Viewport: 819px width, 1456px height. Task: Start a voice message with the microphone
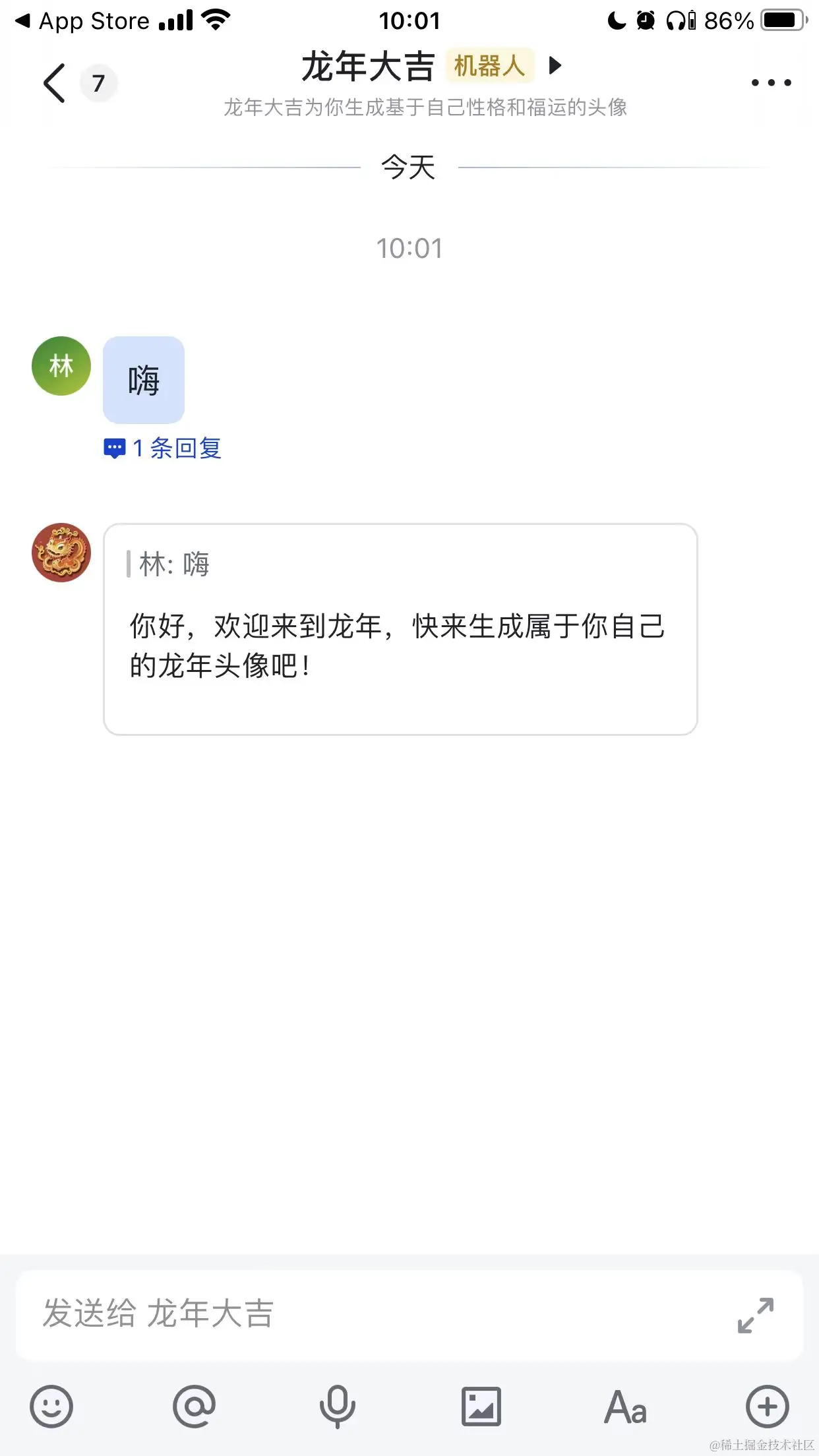click(338, 1407)
